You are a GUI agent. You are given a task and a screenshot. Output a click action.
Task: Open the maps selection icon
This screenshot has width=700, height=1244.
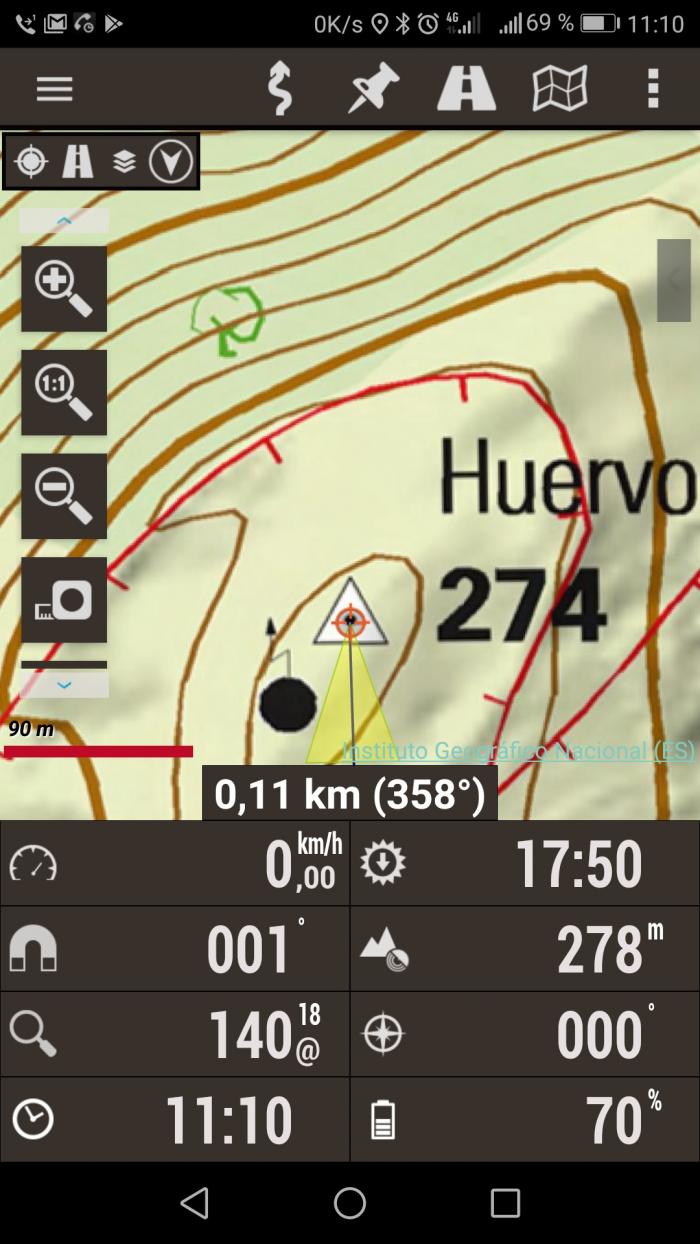tap(560, 88)
